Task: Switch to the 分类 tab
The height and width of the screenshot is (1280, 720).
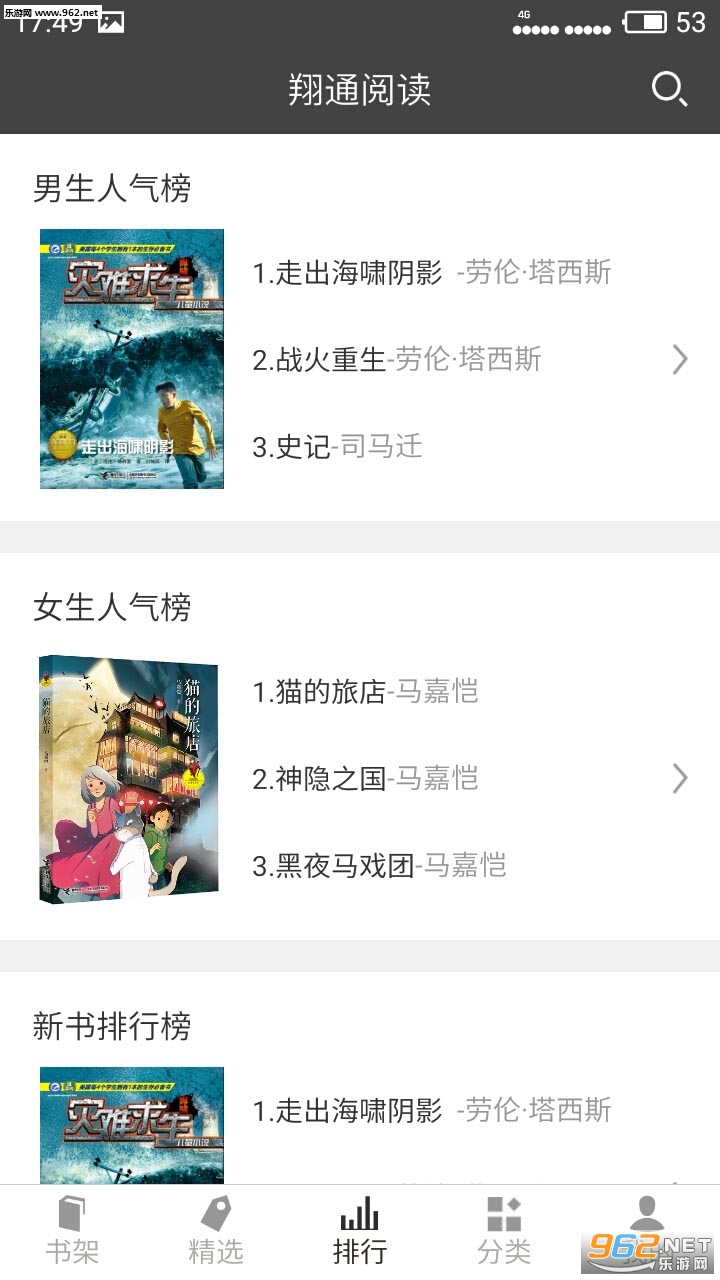Action: (x=504, y=1230)
